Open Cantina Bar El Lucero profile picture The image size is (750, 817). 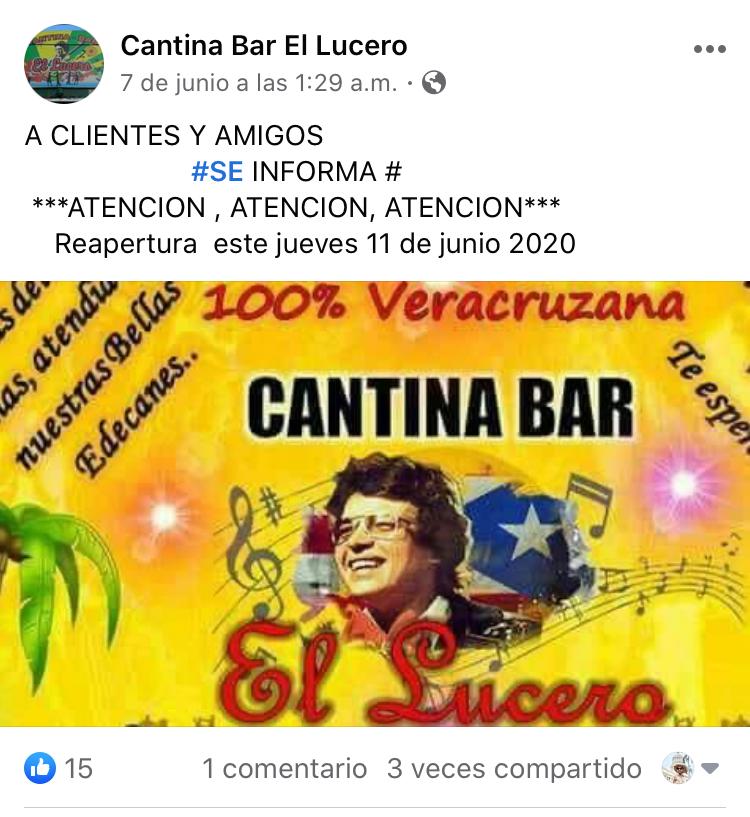[63, 63]
